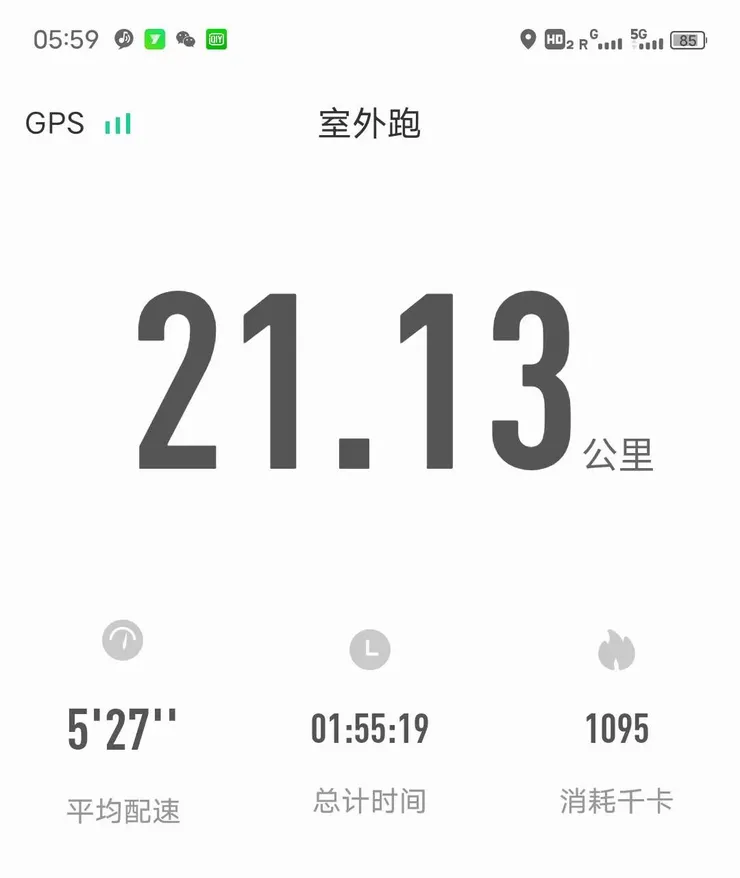Tap the clock icon above total time
The width and height of the screenshot is (740, 878).
tap(370, 649)
